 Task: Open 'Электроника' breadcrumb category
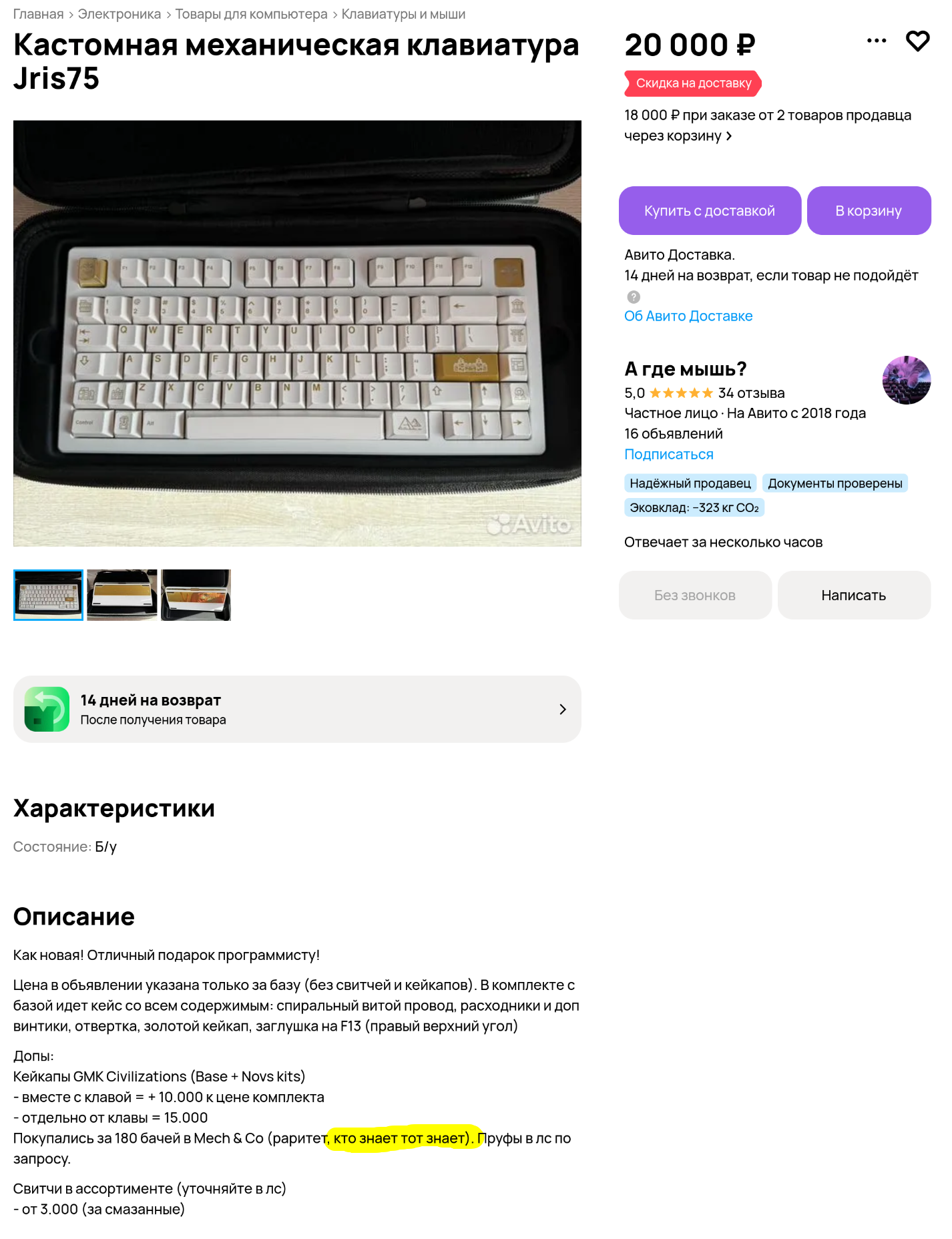tap(119, 14)
